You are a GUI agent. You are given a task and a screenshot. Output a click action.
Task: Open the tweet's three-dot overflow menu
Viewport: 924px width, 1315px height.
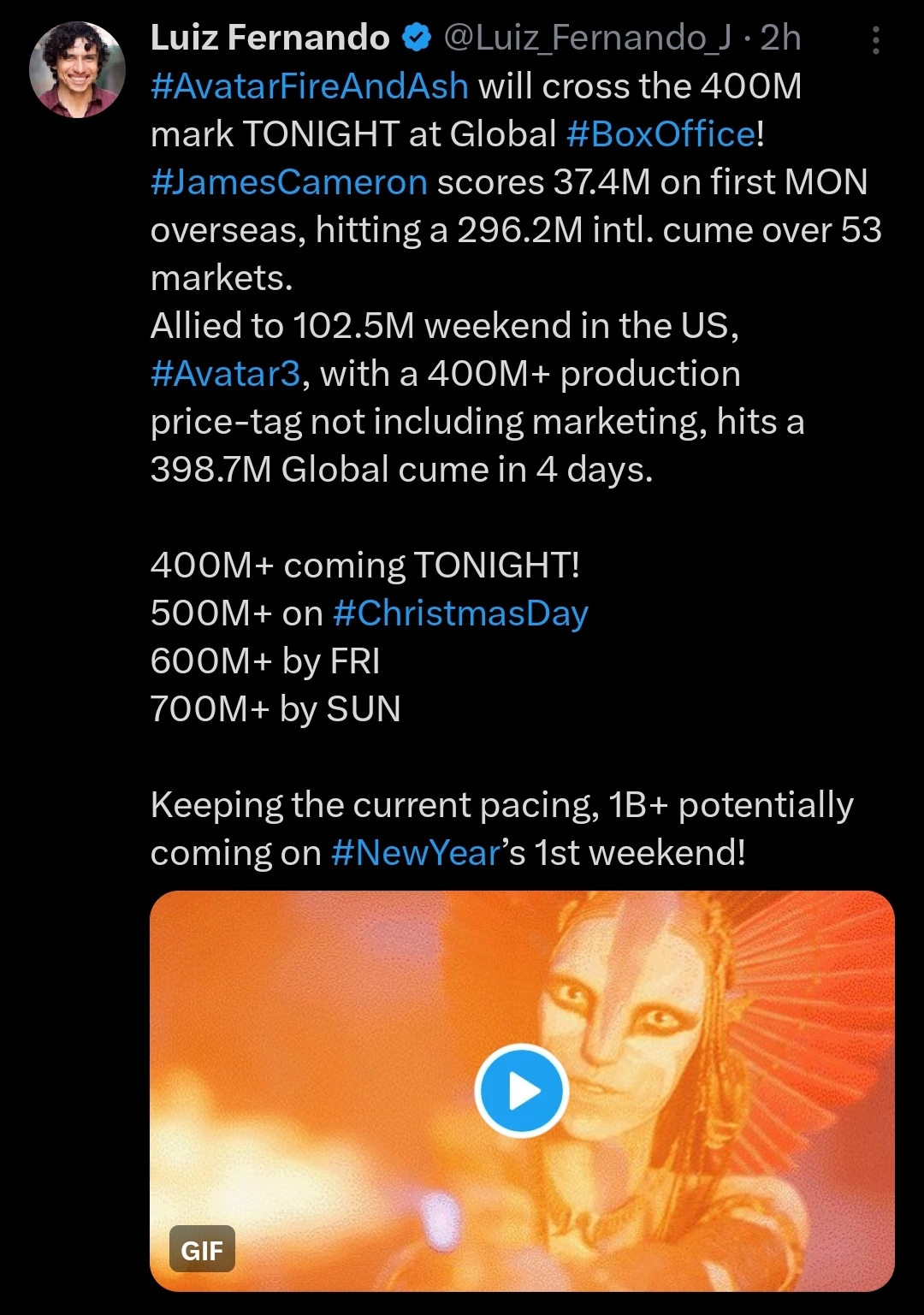click(875, 40)
